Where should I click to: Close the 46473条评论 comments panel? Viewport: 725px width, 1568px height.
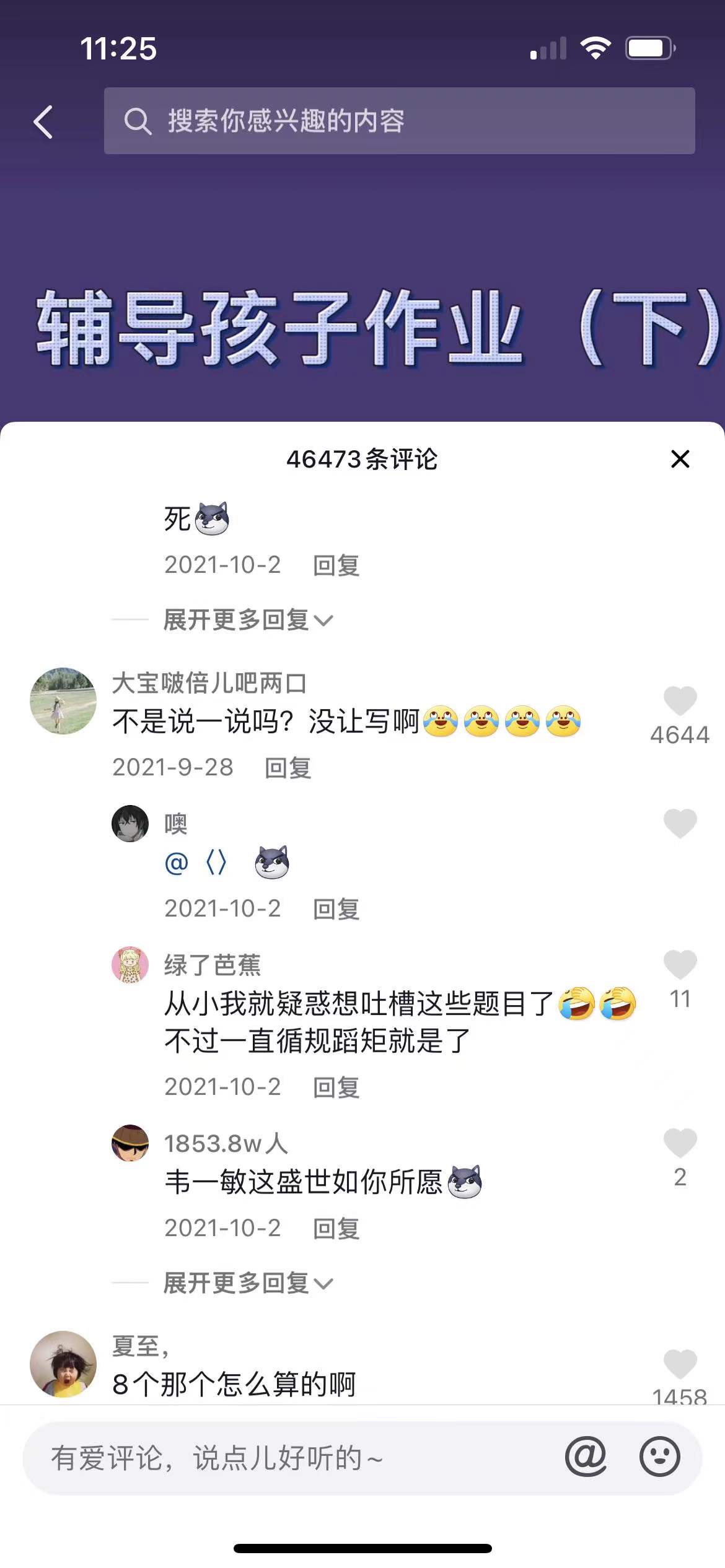(680, 459)
